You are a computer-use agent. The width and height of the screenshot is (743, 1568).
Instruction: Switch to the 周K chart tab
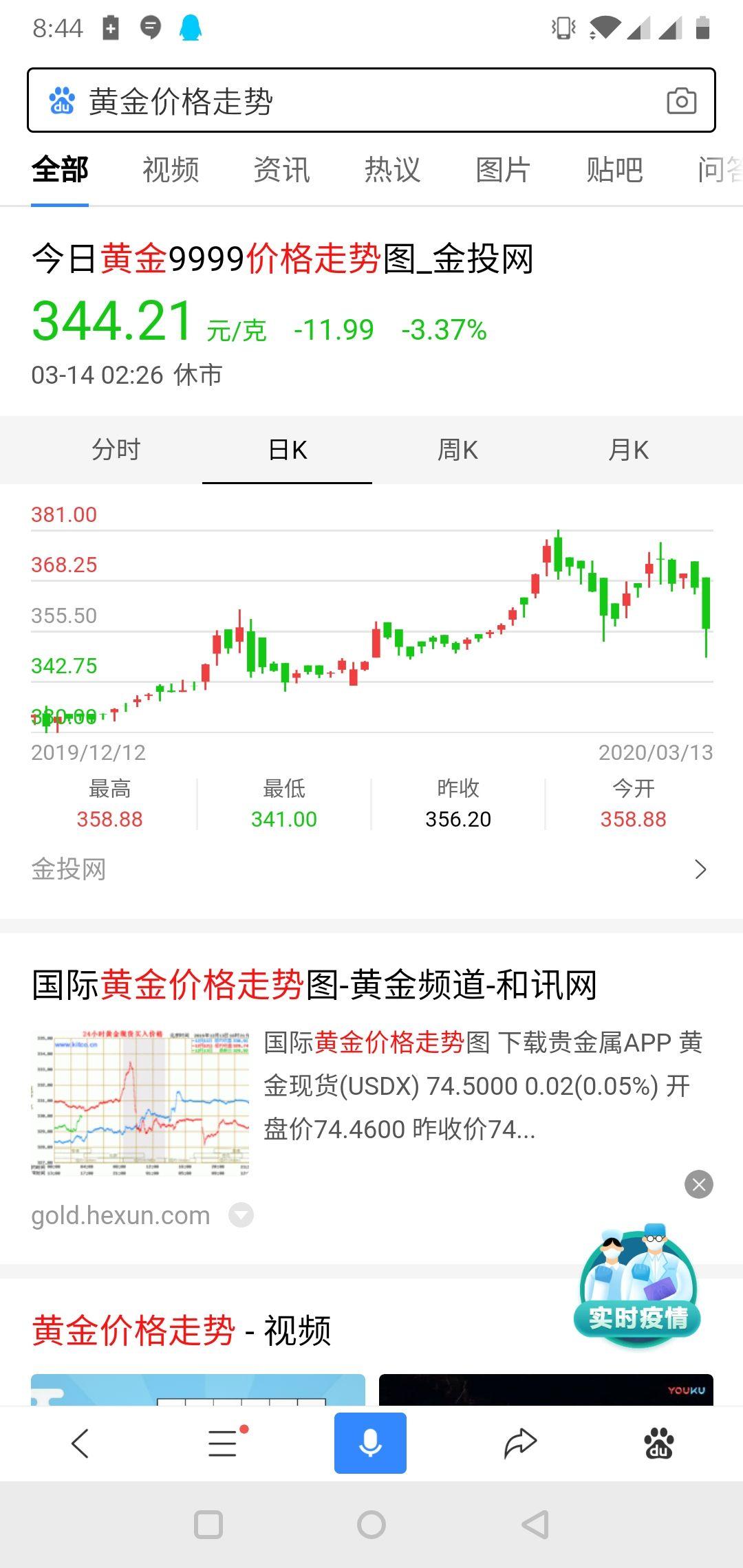457,450
